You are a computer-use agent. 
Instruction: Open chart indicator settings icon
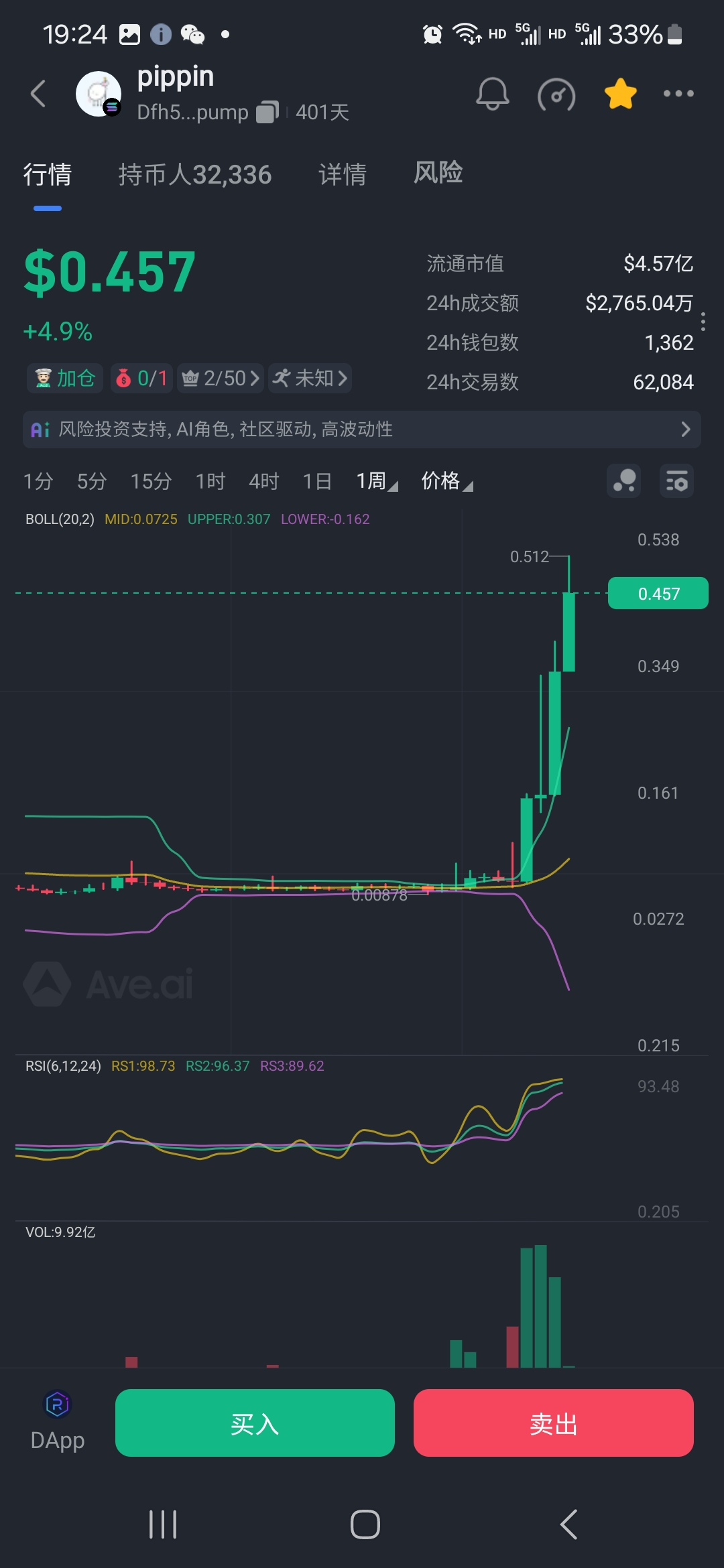pos(676,481)
